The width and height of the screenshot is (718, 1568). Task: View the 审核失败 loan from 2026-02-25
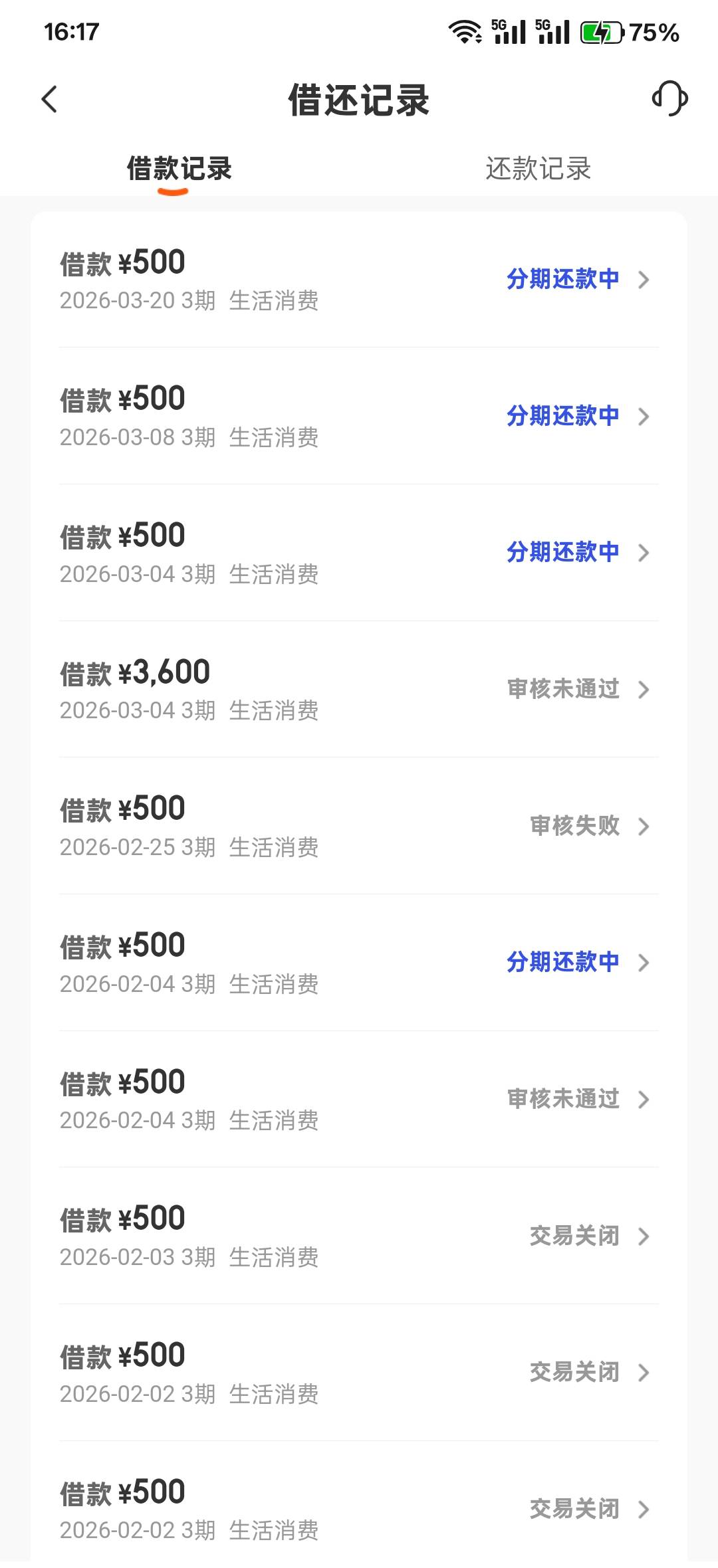tap(358, 827)
